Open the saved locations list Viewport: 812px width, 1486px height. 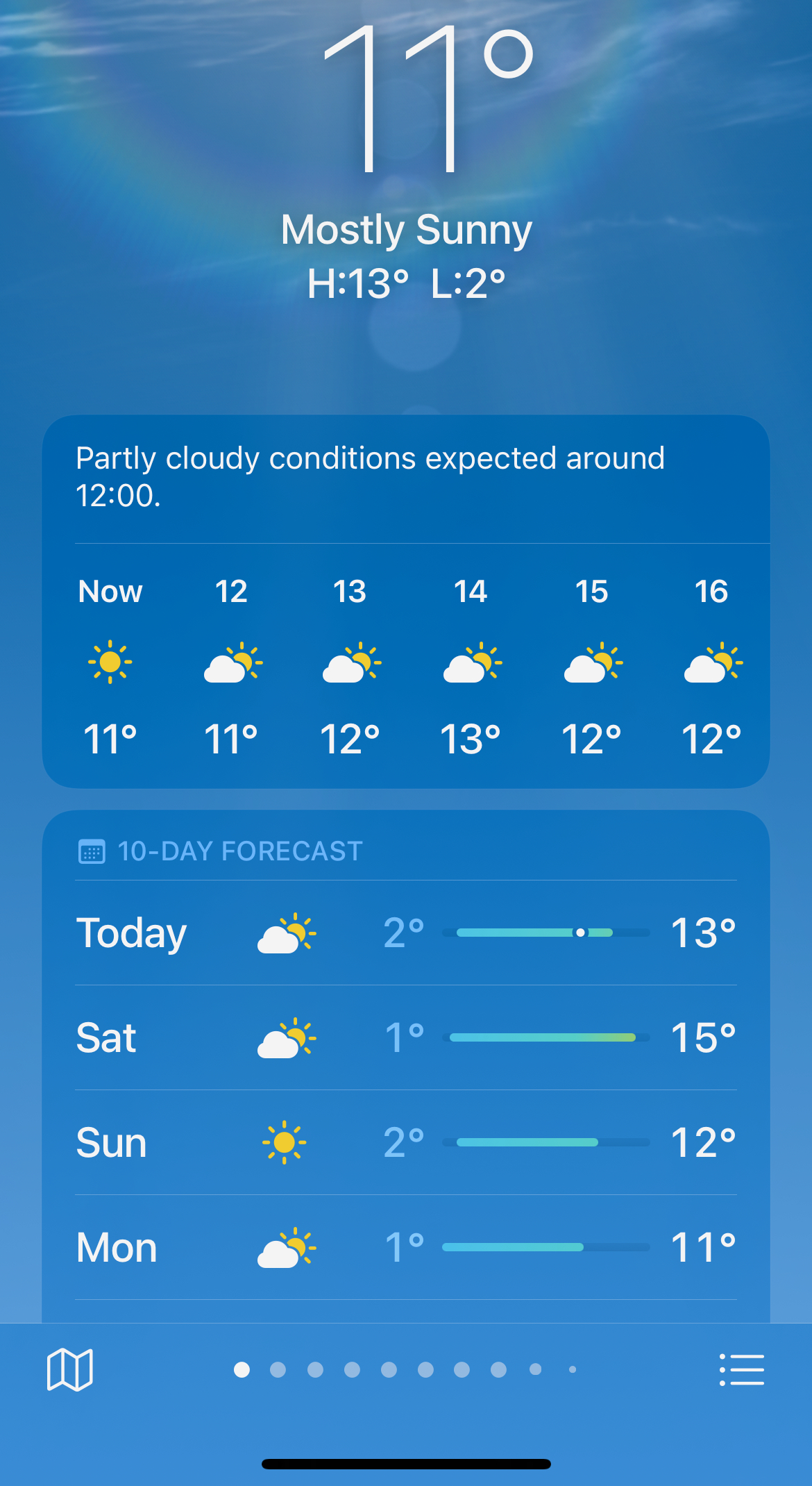741,1370
